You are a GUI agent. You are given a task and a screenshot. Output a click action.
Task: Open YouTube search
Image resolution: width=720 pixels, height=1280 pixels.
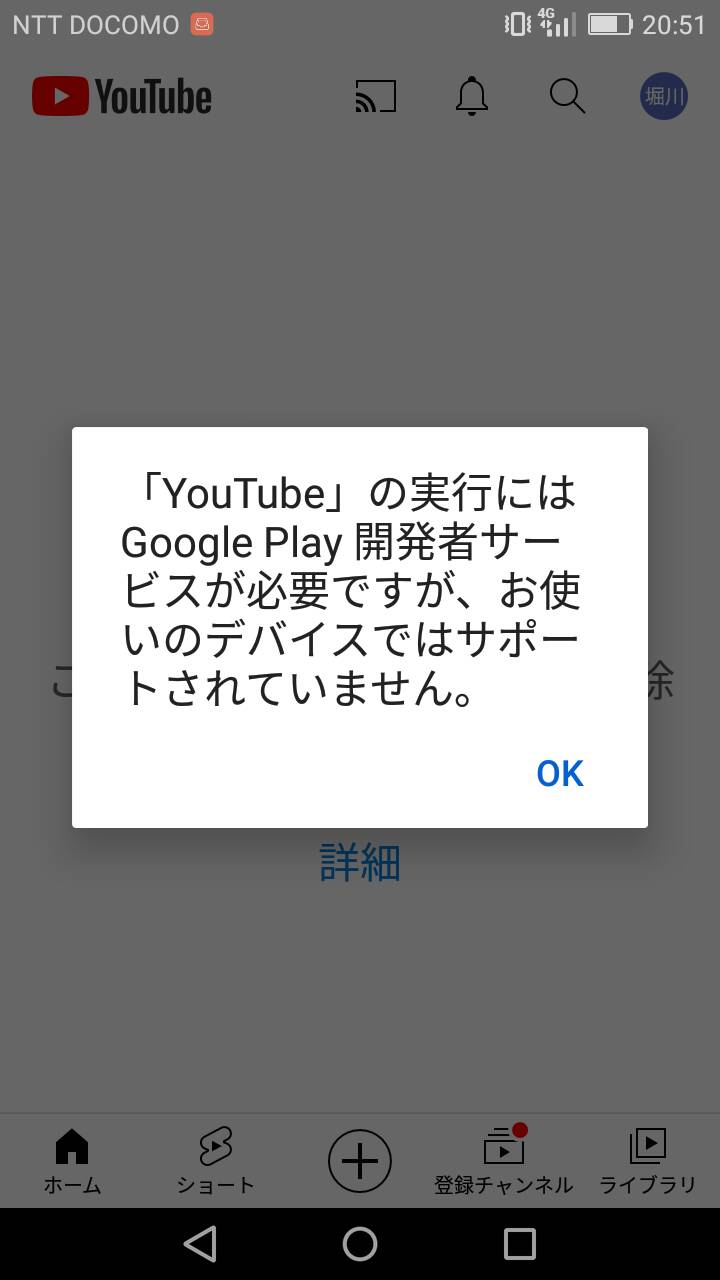click(567, 96)
